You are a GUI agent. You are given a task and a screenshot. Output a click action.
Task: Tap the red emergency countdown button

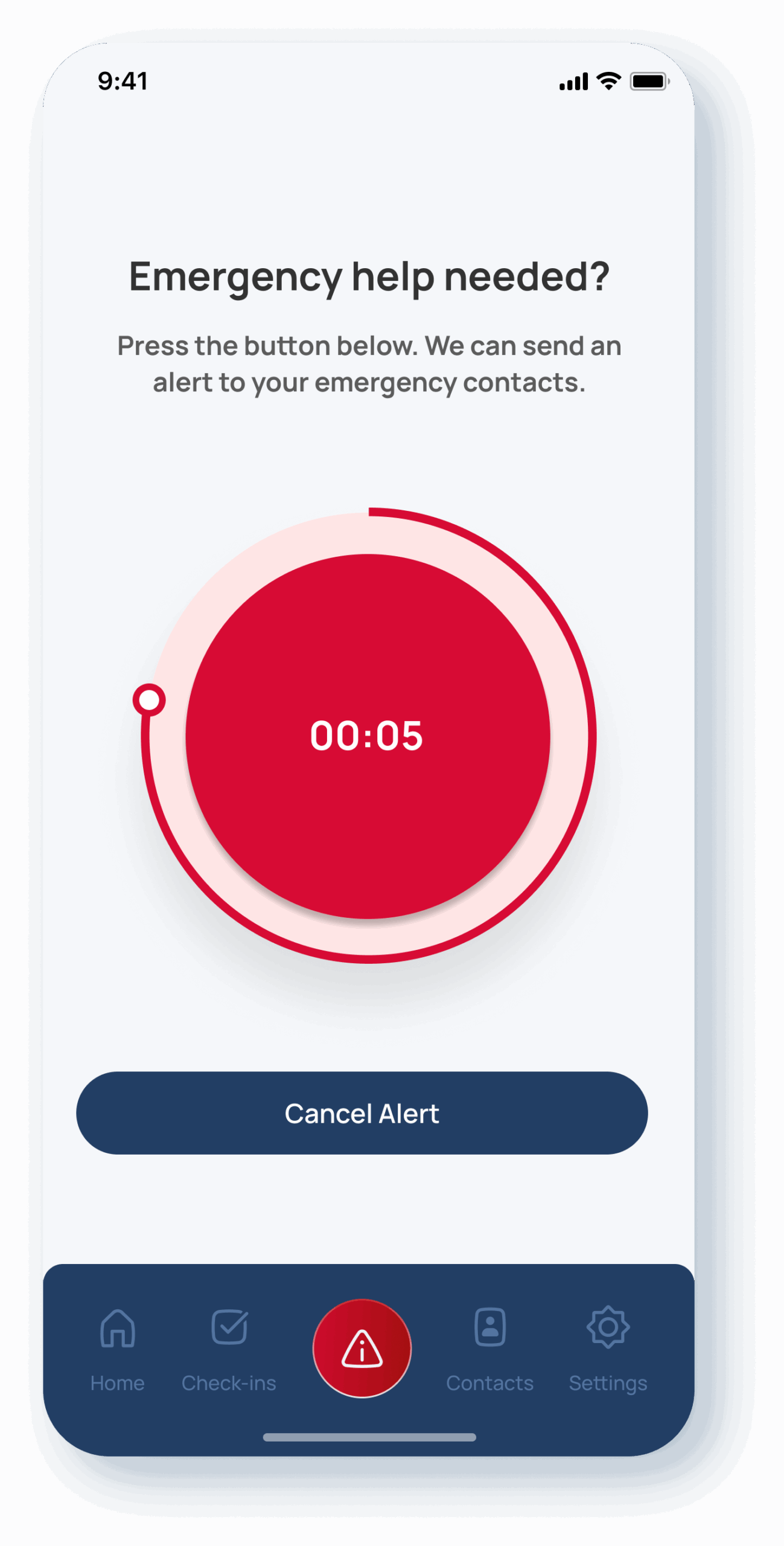pos(368,736)
